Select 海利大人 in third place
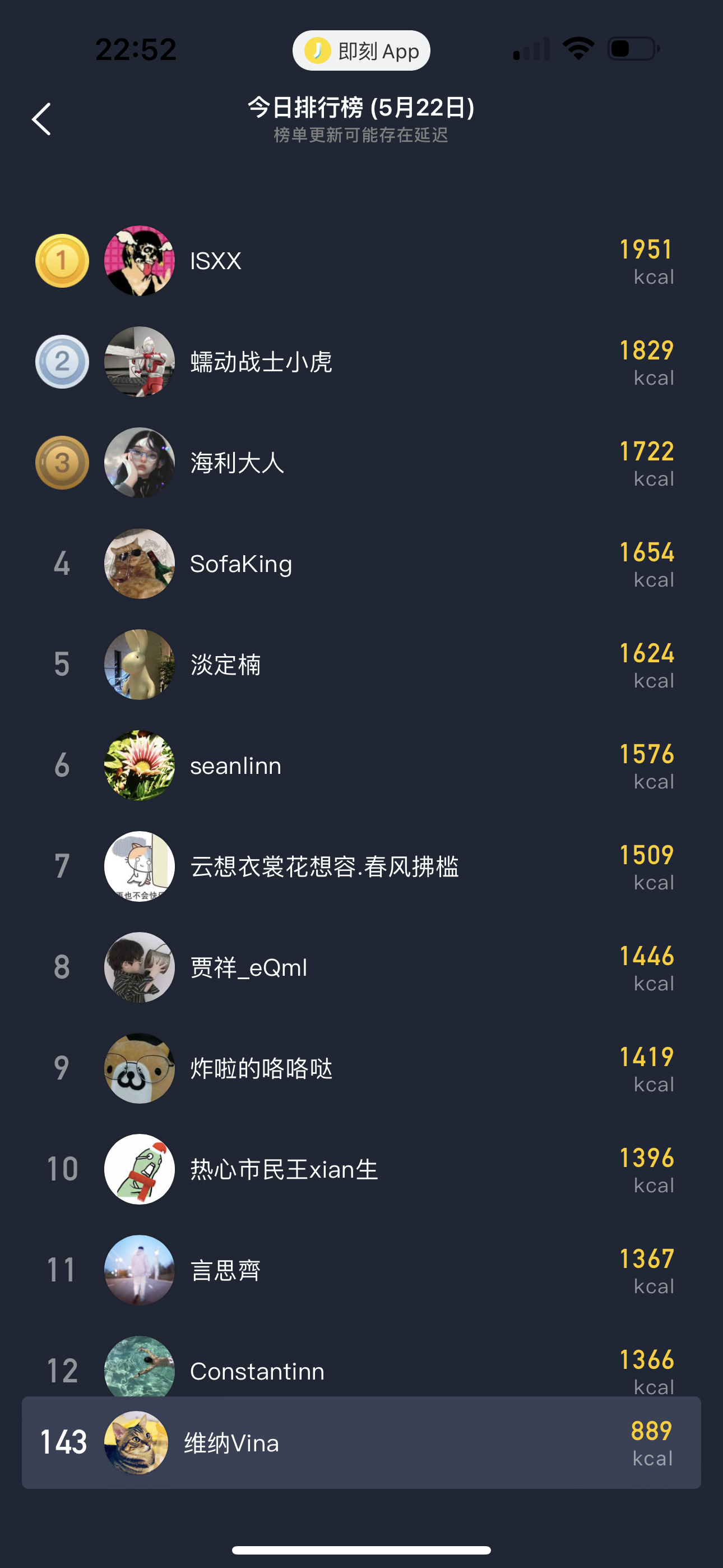 tap(361, 463)
